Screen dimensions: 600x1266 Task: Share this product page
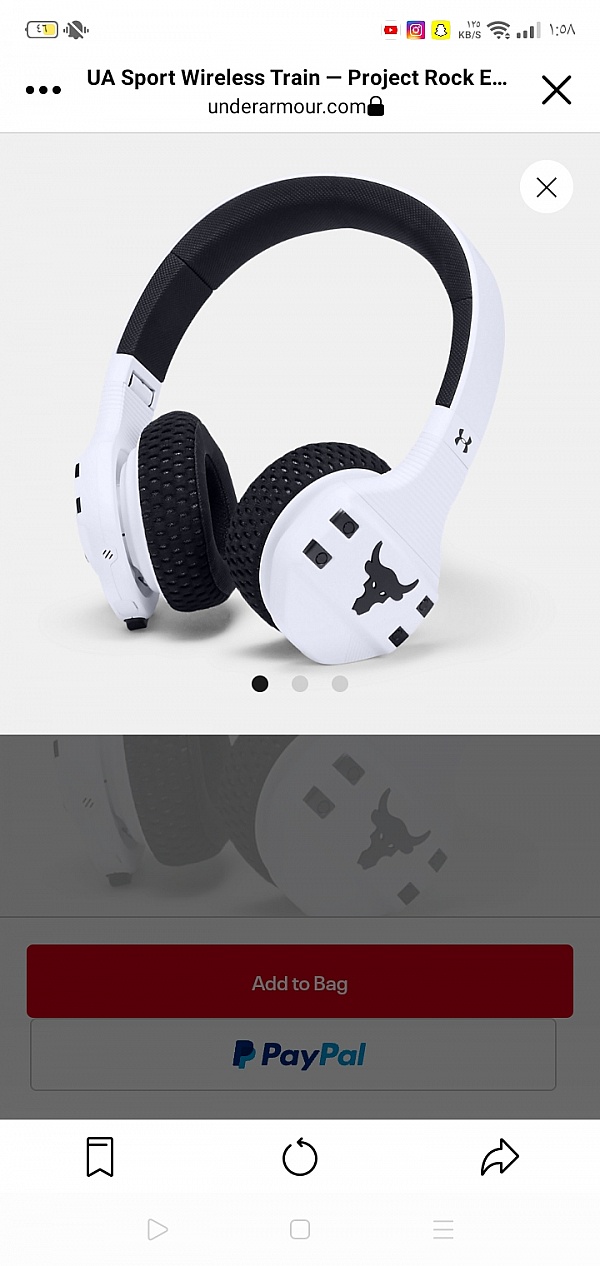point(500,1157)
